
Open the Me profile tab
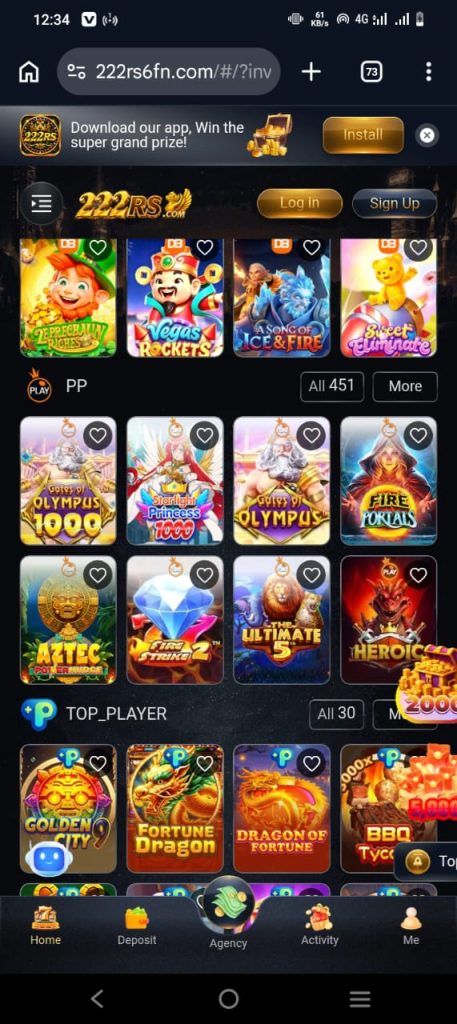[411, 926]
